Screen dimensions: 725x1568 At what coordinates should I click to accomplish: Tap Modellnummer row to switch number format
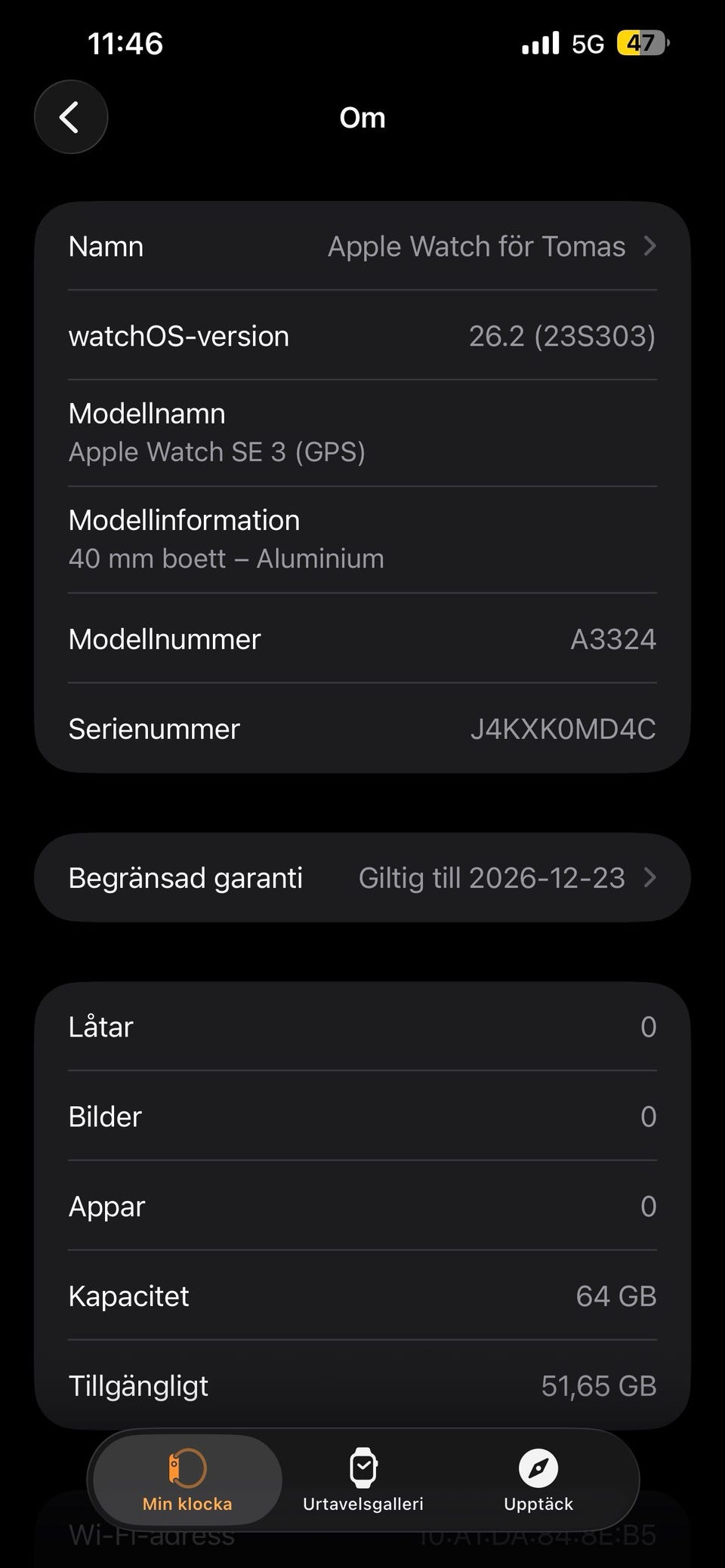(362, 639)
